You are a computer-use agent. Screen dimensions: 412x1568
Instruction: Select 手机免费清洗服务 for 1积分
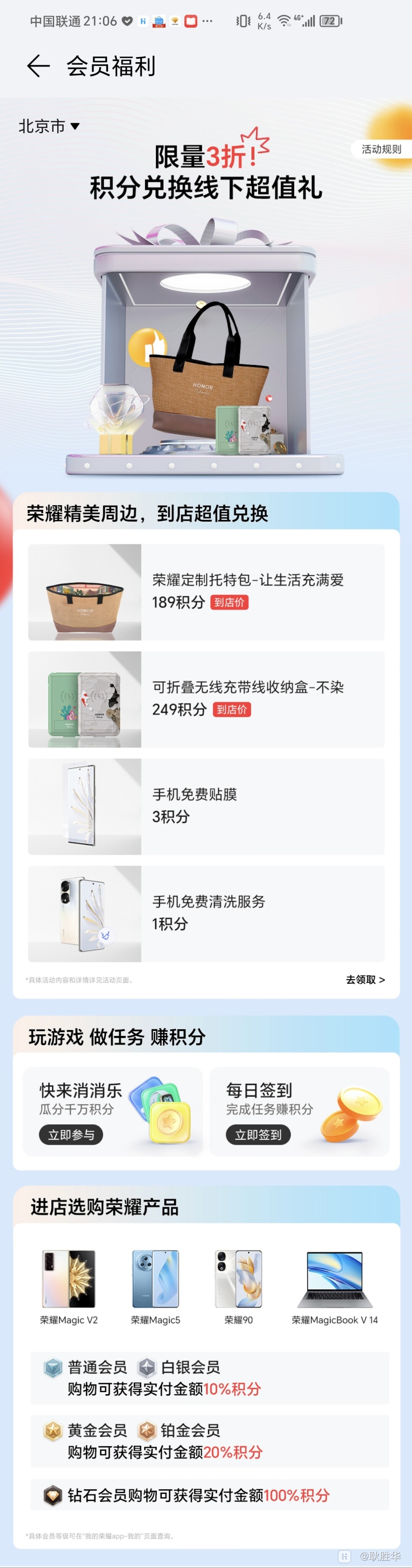(x=206, y=913)
